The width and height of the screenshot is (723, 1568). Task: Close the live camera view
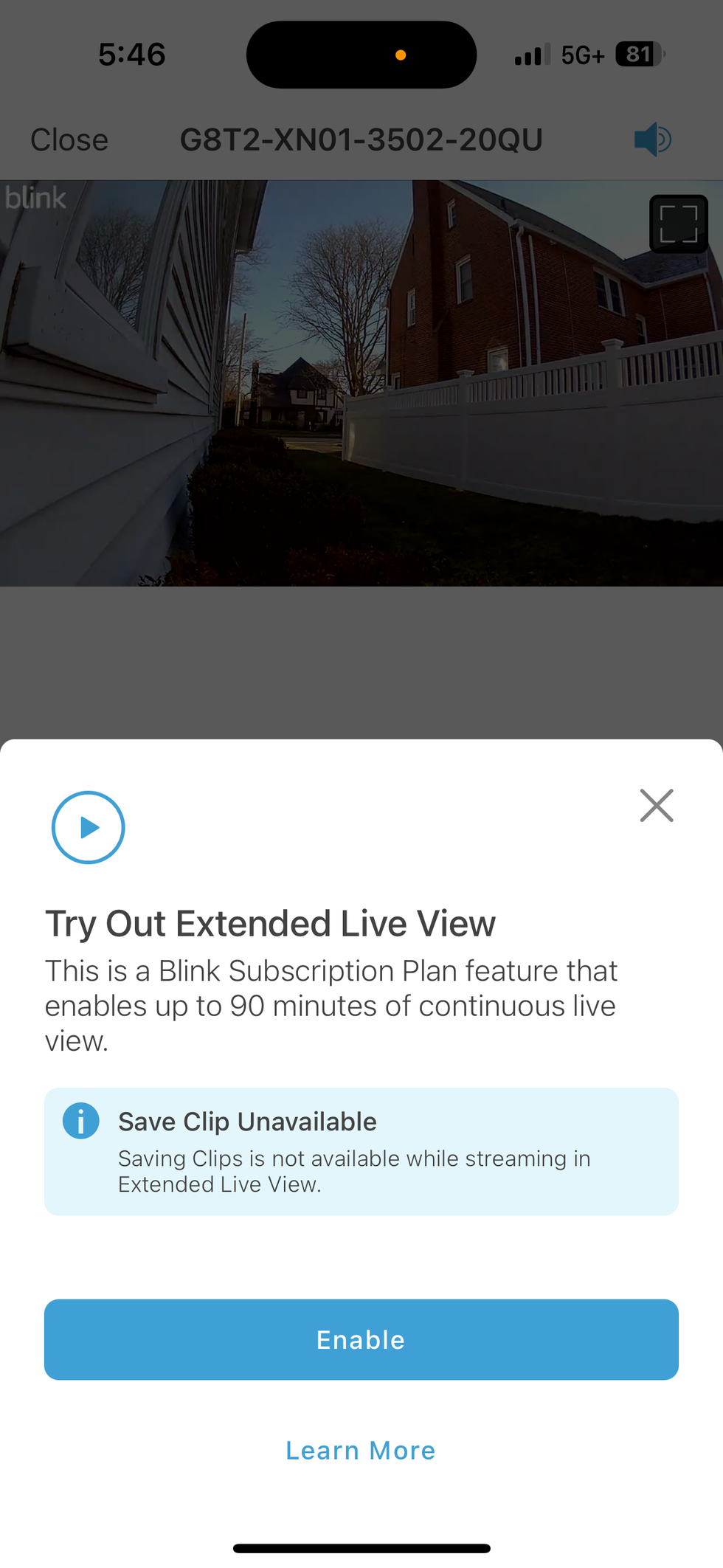coord(69,139)
